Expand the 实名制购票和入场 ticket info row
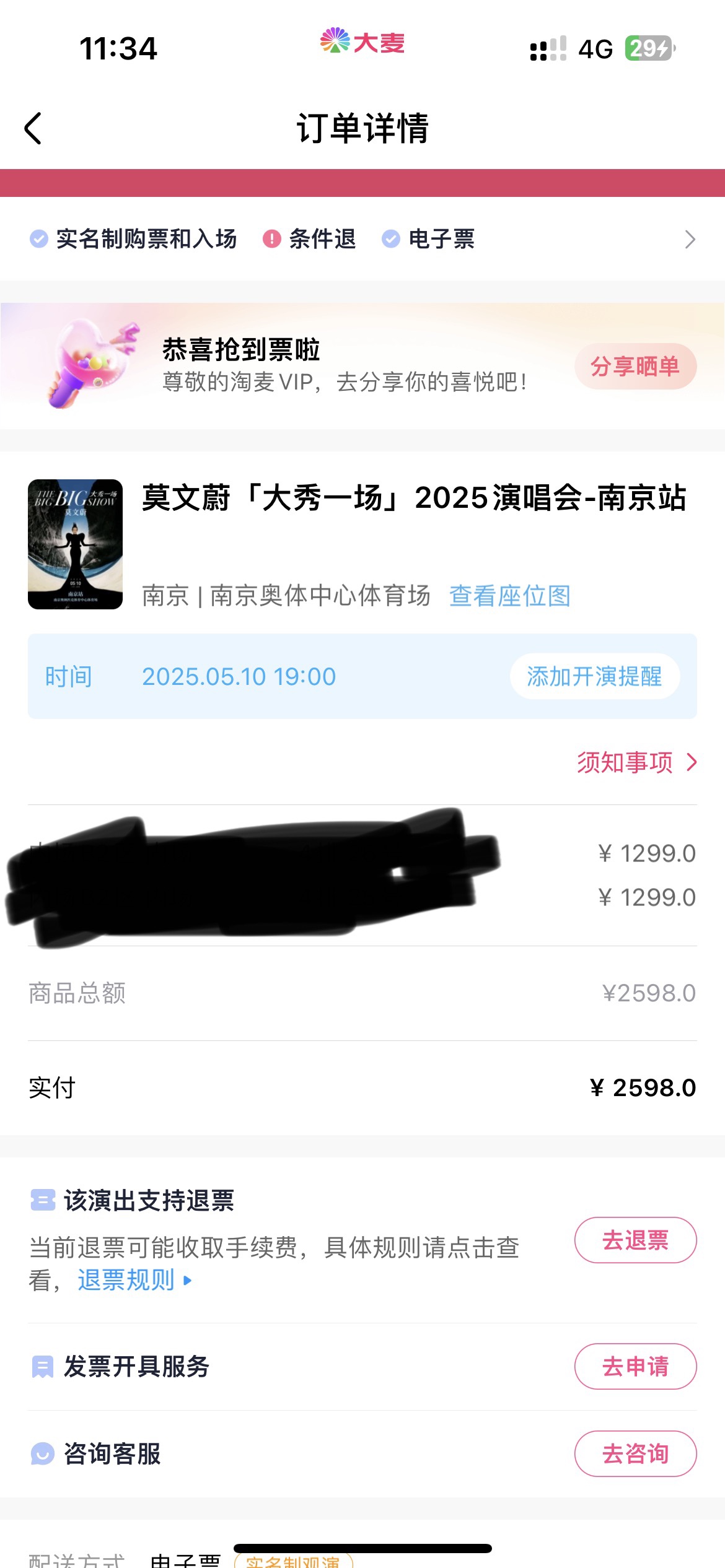 [362, 239]
